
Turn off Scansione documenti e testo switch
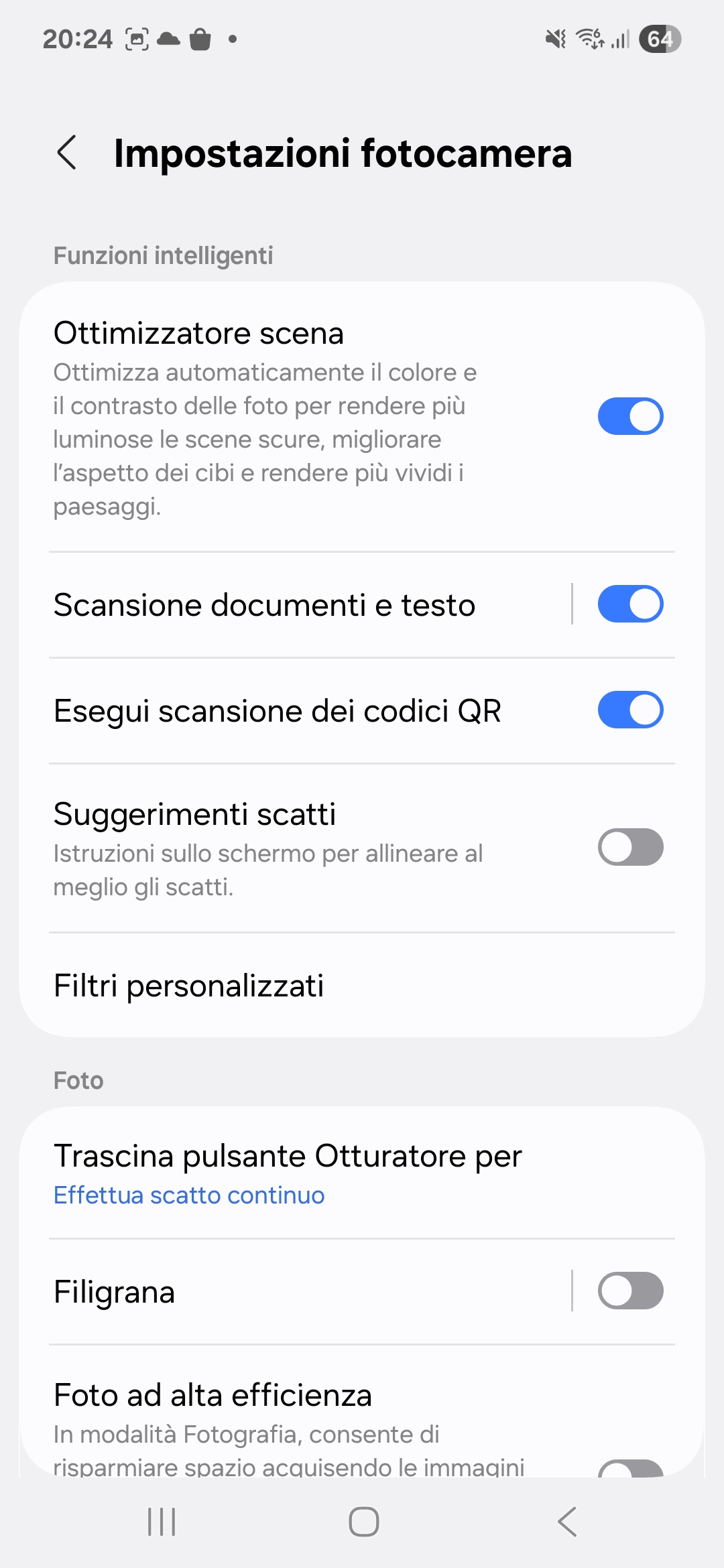[630, 604]
